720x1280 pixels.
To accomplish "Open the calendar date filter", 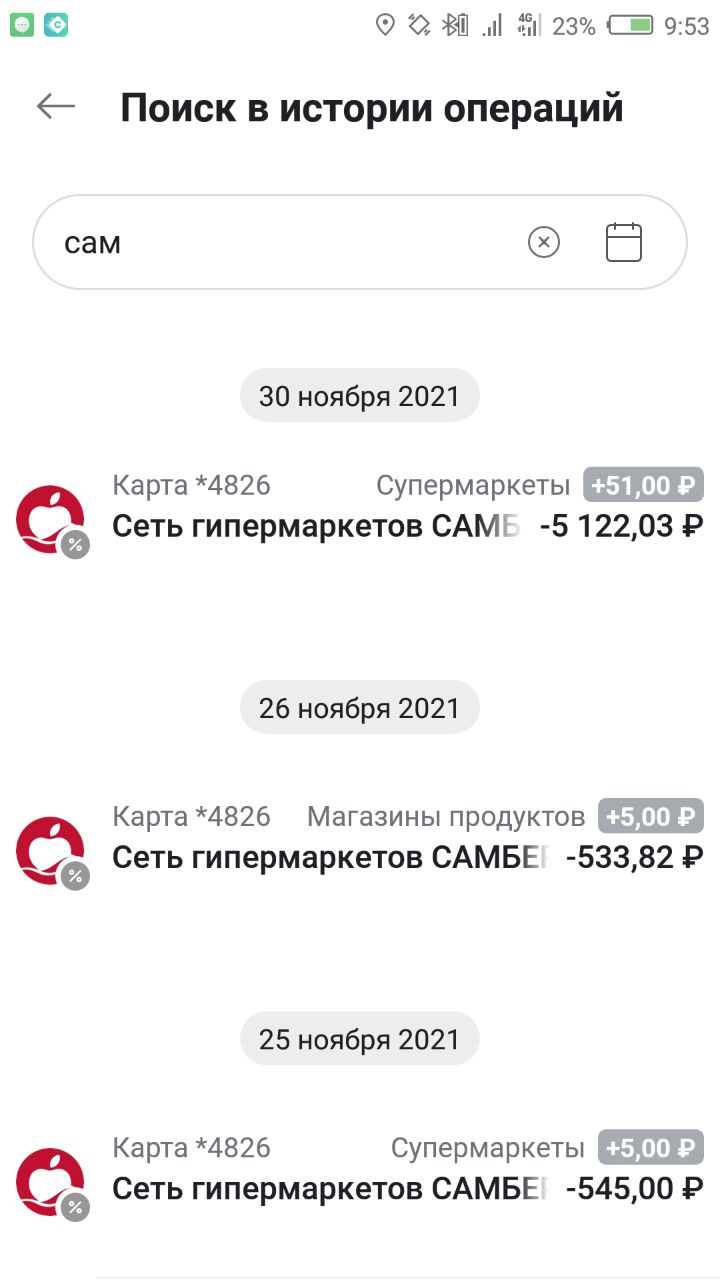I will (x=624, y=242).
